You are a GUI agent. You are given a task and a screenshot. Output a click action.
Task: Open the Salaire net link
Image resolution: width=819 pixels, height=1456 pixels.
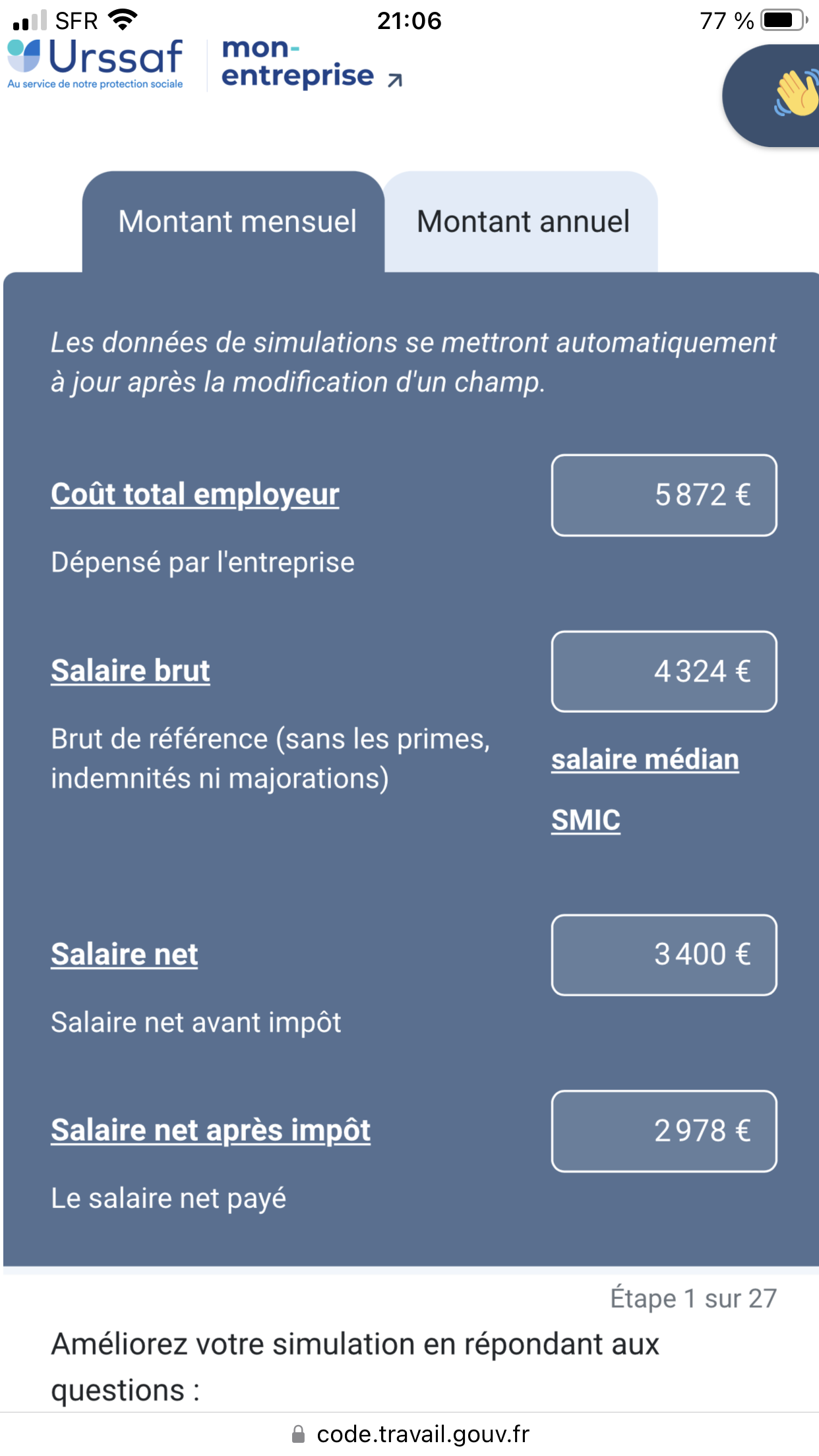pos(125,954)
